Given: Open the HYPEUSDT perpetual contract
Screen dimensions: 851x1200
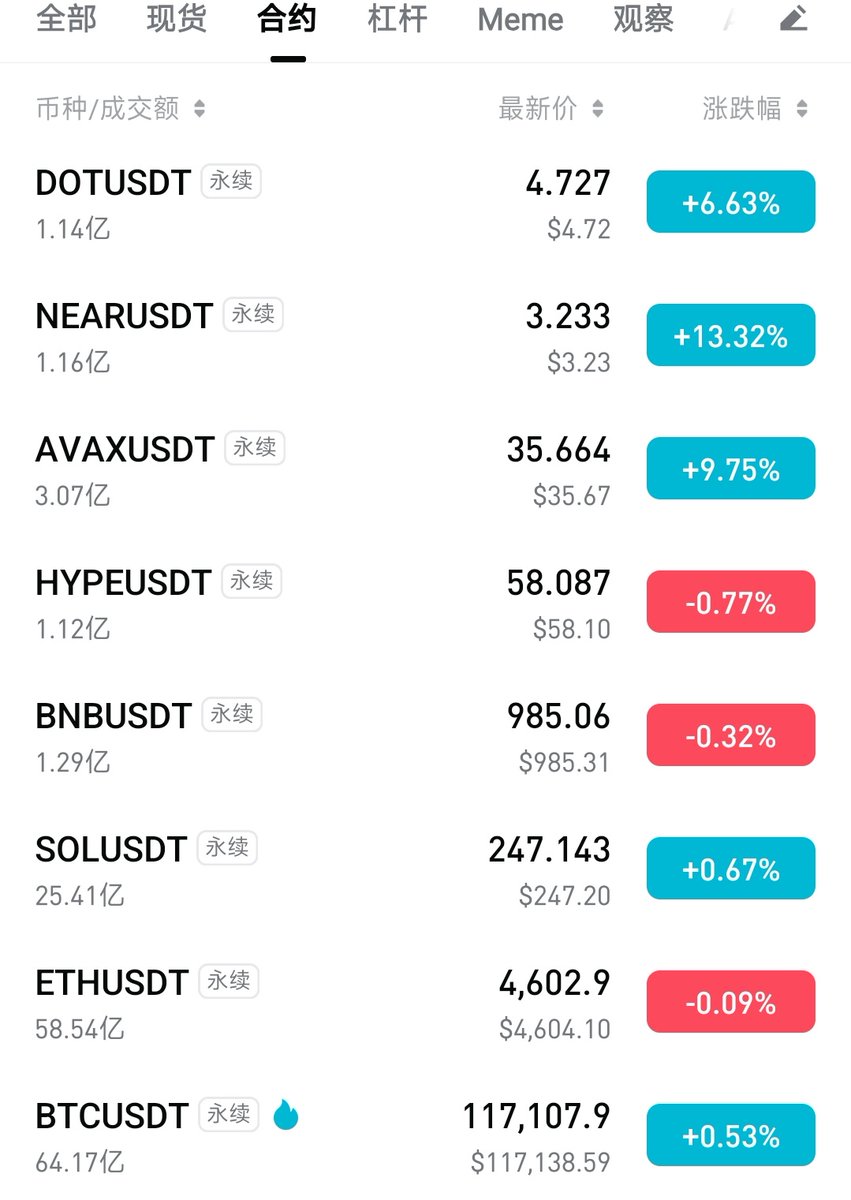Looking at the screenshot, I should click(123, 583).
